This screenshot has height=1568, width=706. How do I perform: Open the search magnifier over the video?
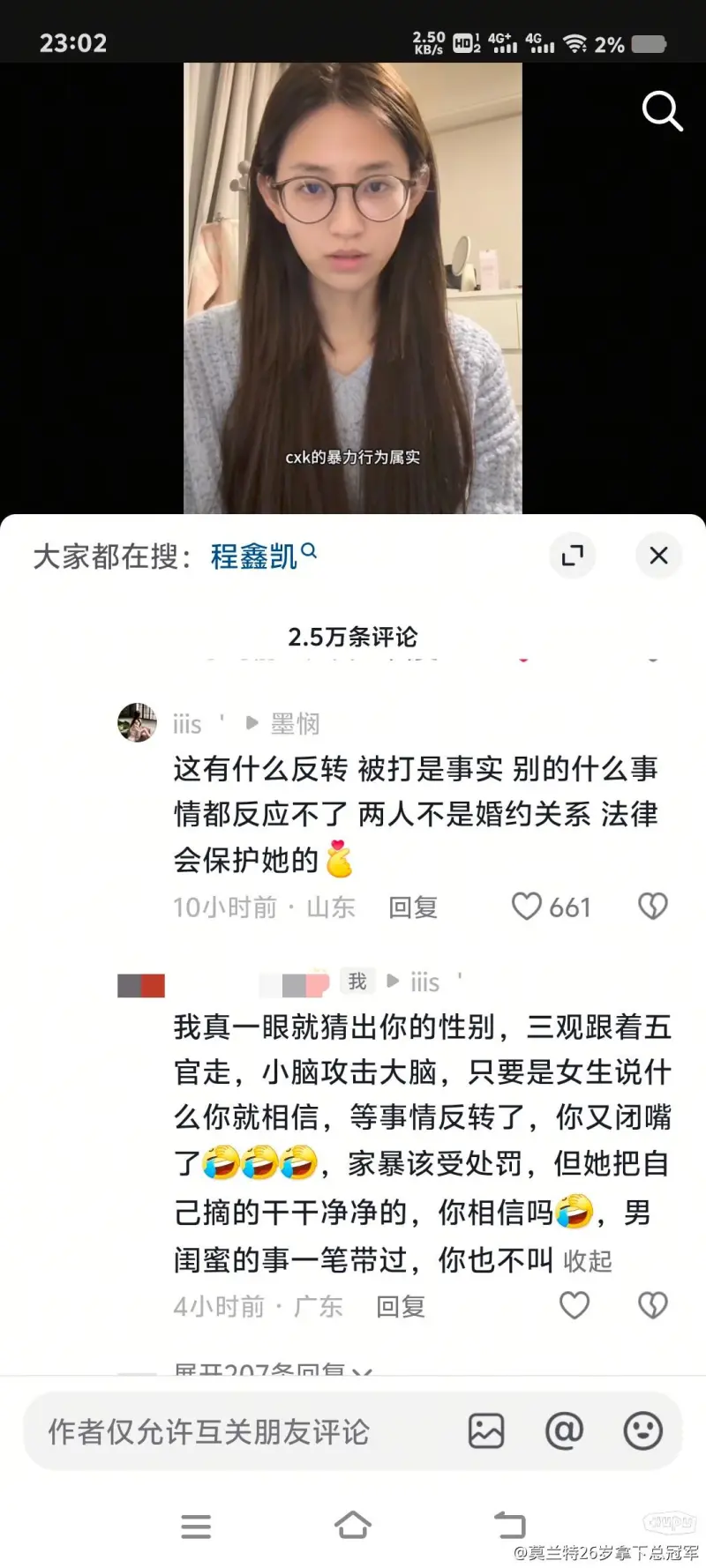(x=662, y=111)
